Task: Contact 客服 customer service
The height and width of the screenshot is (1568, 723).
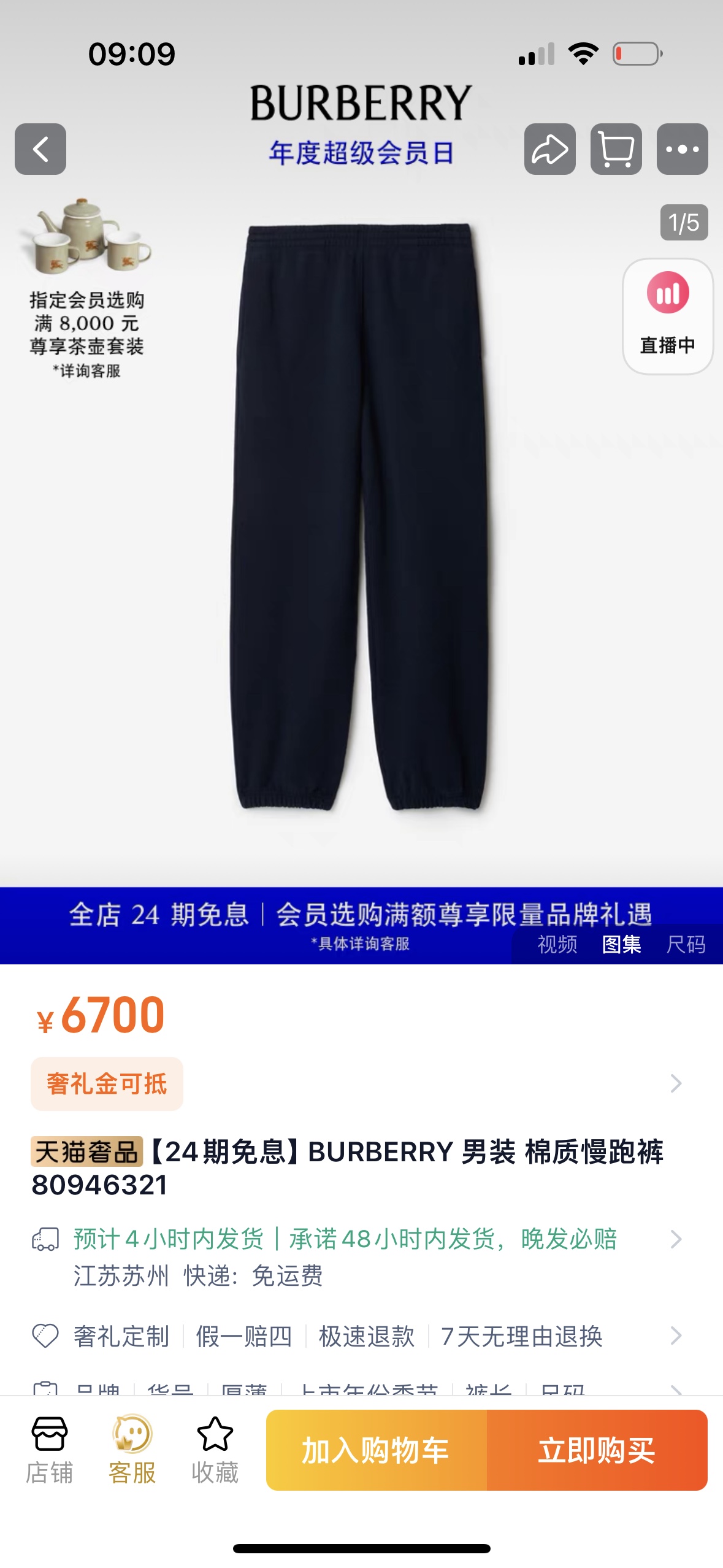Action: 132,1449
